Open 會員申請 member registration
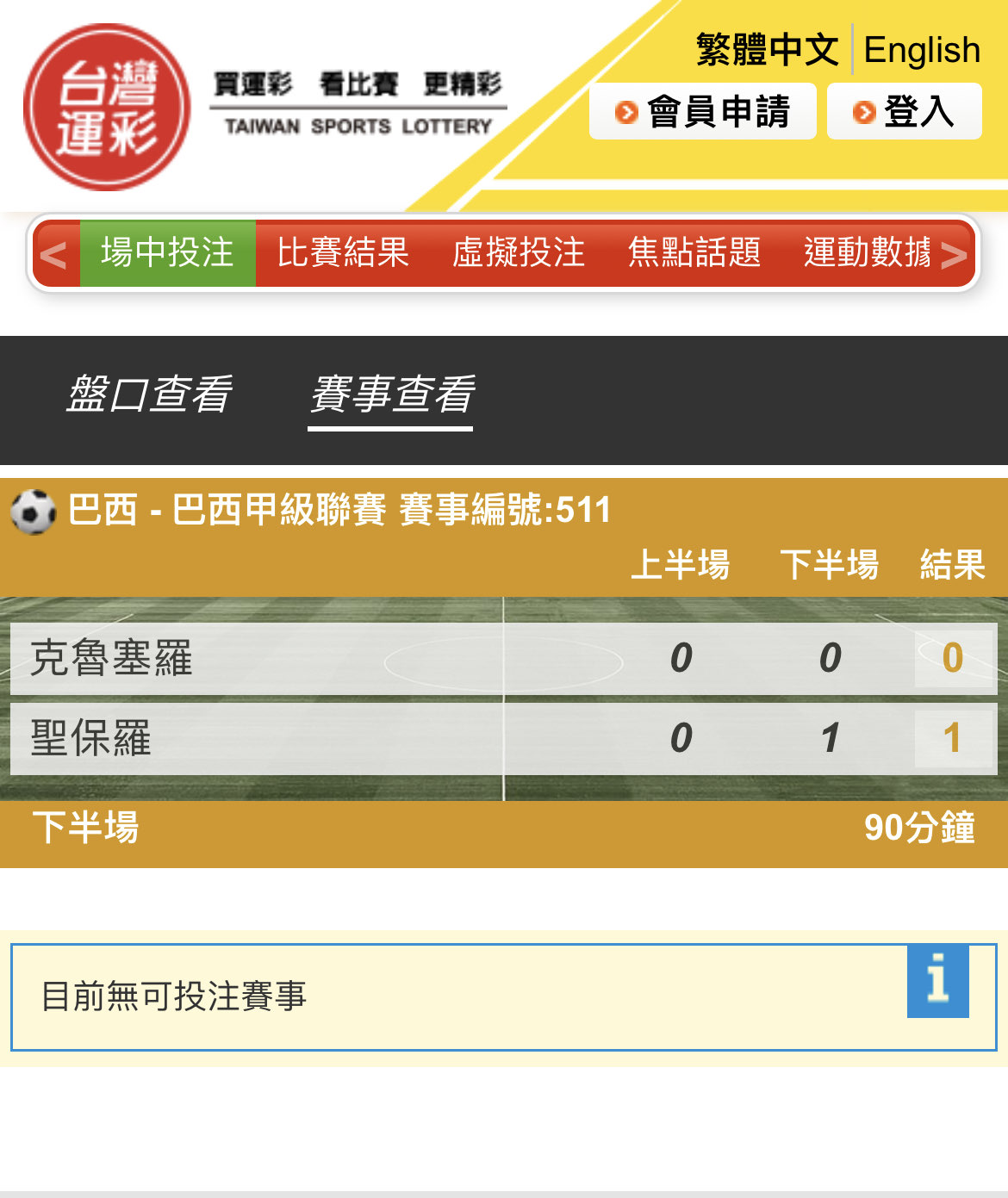Image resolution: width=1008 pixels, height=1198 pixels. click(x=703, y=112)
